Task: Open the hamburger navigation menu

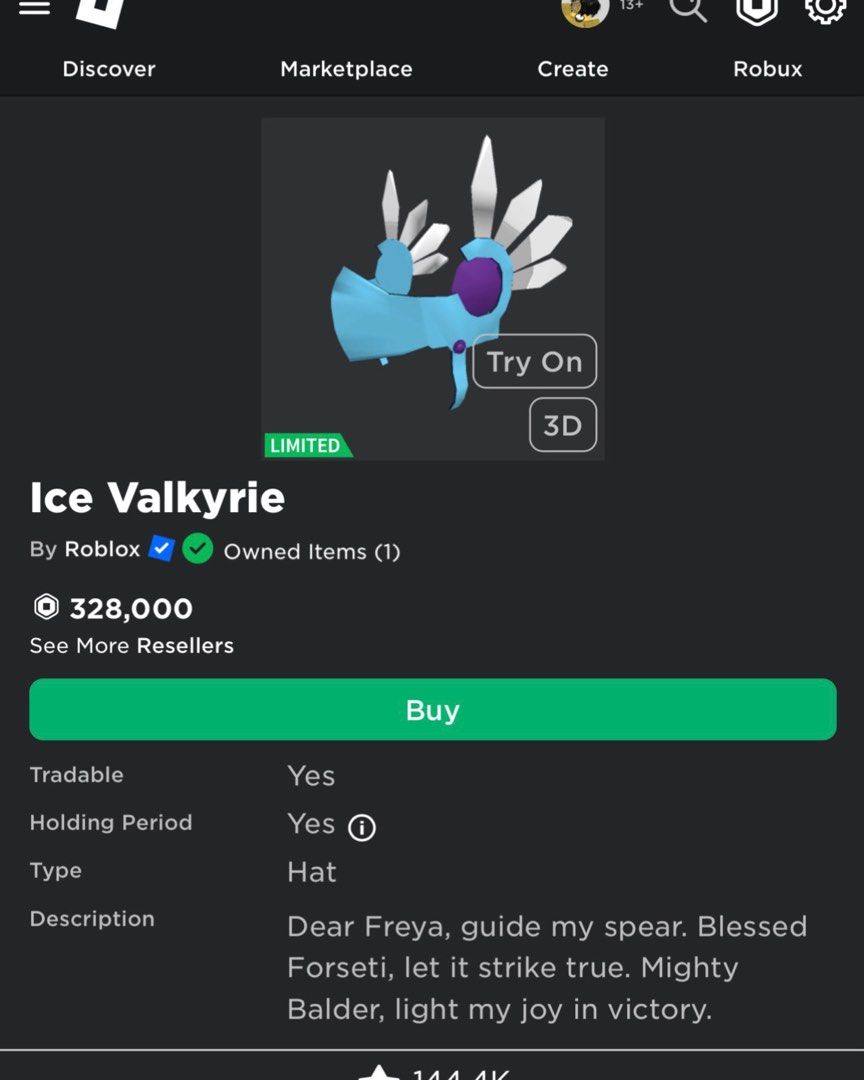Action: [34, 8]
